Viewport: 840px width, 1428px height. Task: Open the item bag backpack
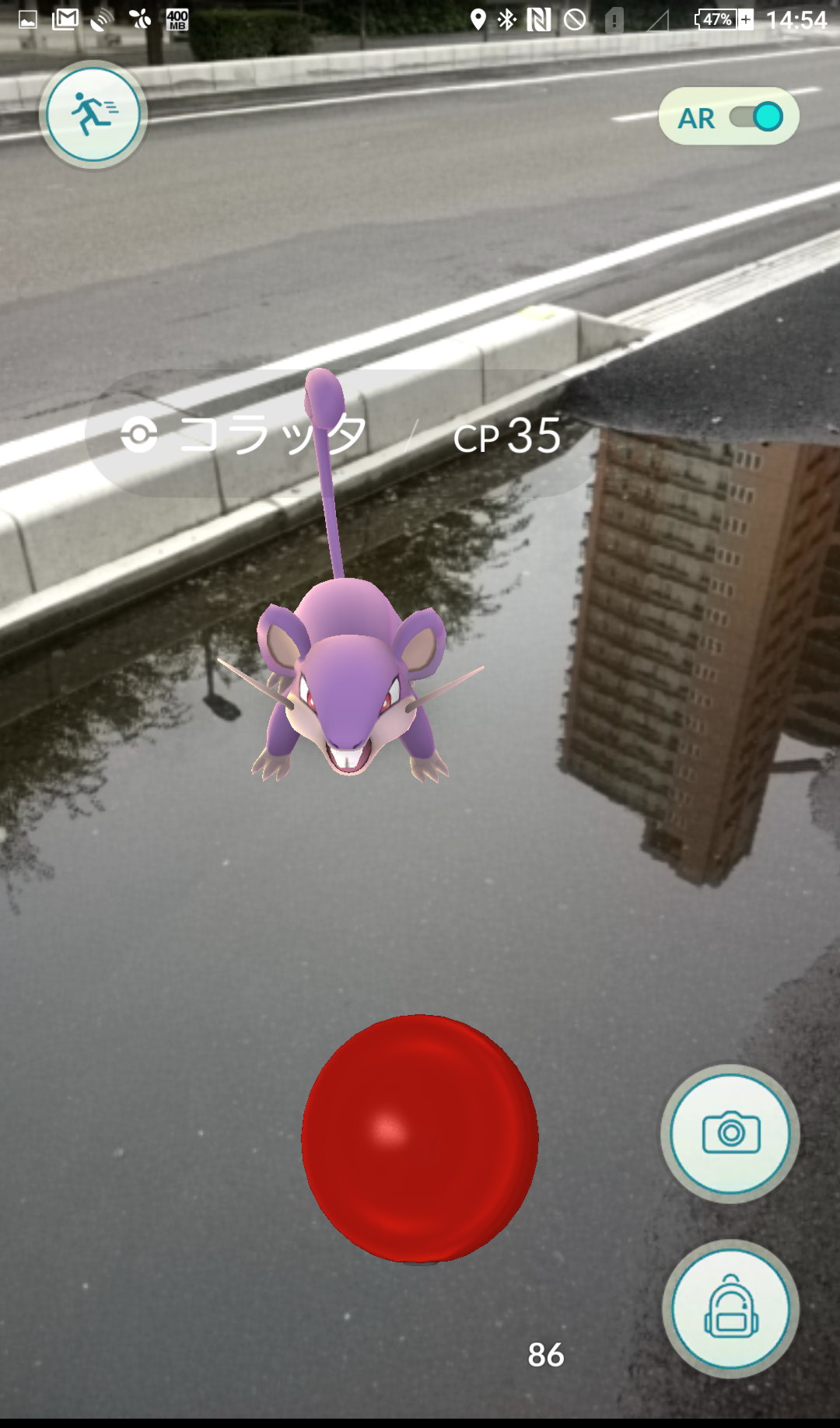point(730,1310)
